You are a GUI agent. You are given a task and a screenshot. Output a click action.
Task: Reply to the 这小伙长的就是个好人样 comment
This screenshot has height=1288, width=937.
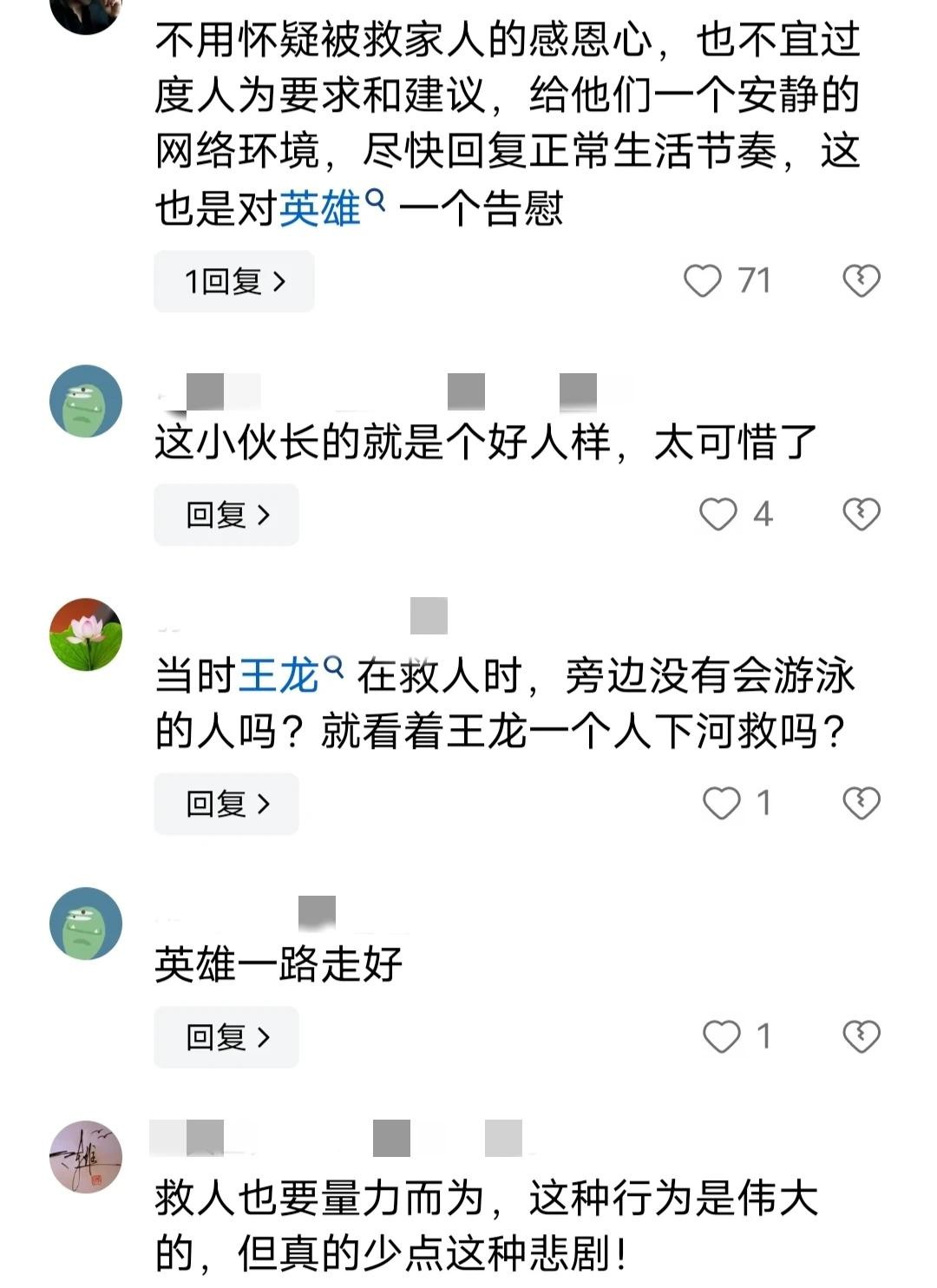pyautogui.click(x=226, y=516)
